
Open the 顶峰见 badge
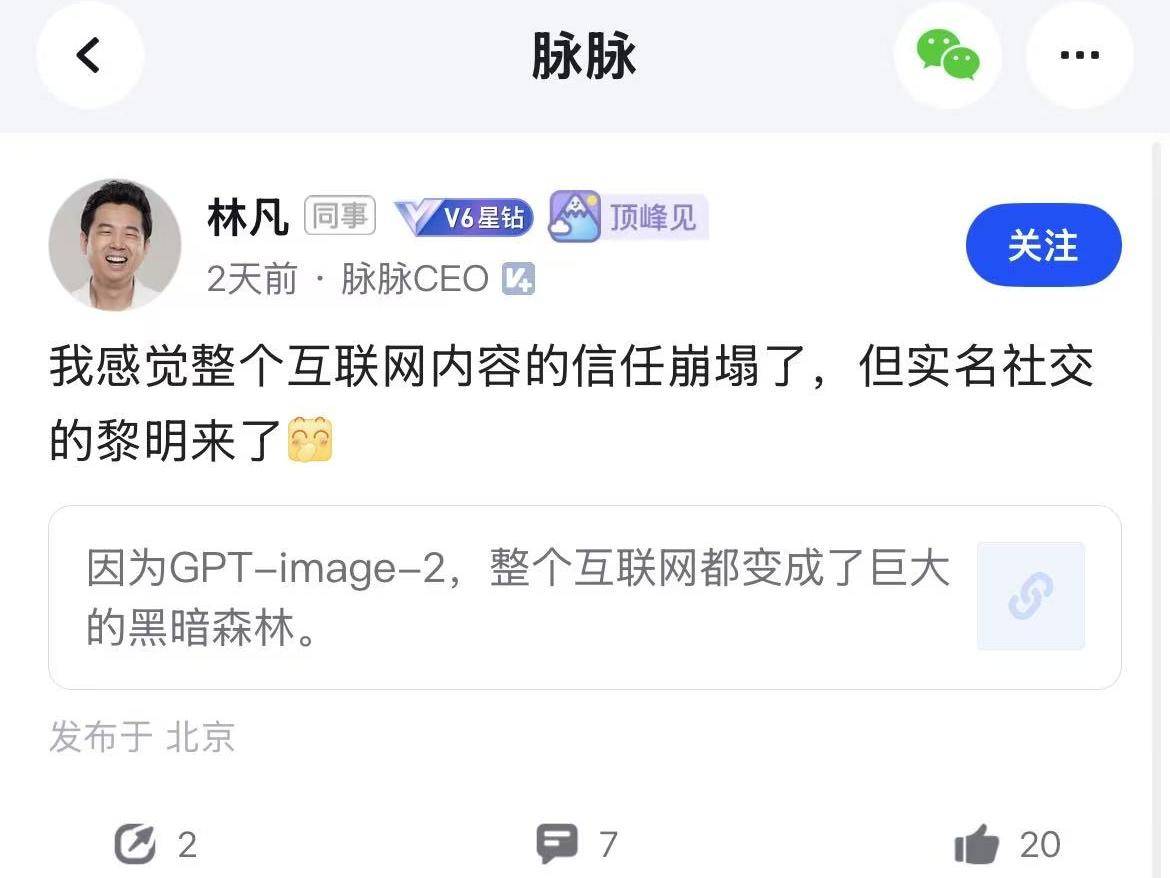[628, 217]
